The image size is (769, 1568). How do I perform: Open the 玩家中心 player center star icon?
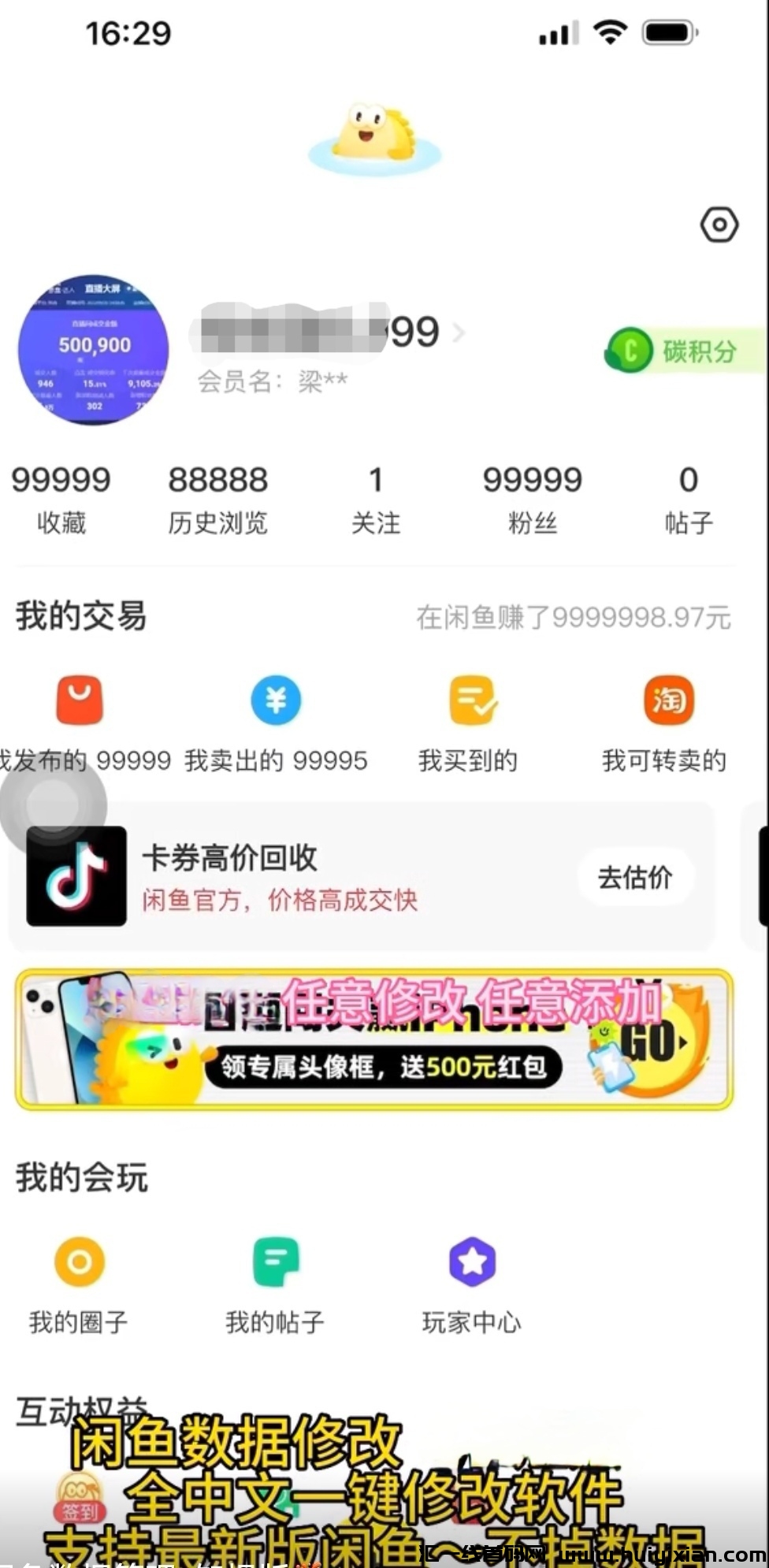(x=471, y=1262)
